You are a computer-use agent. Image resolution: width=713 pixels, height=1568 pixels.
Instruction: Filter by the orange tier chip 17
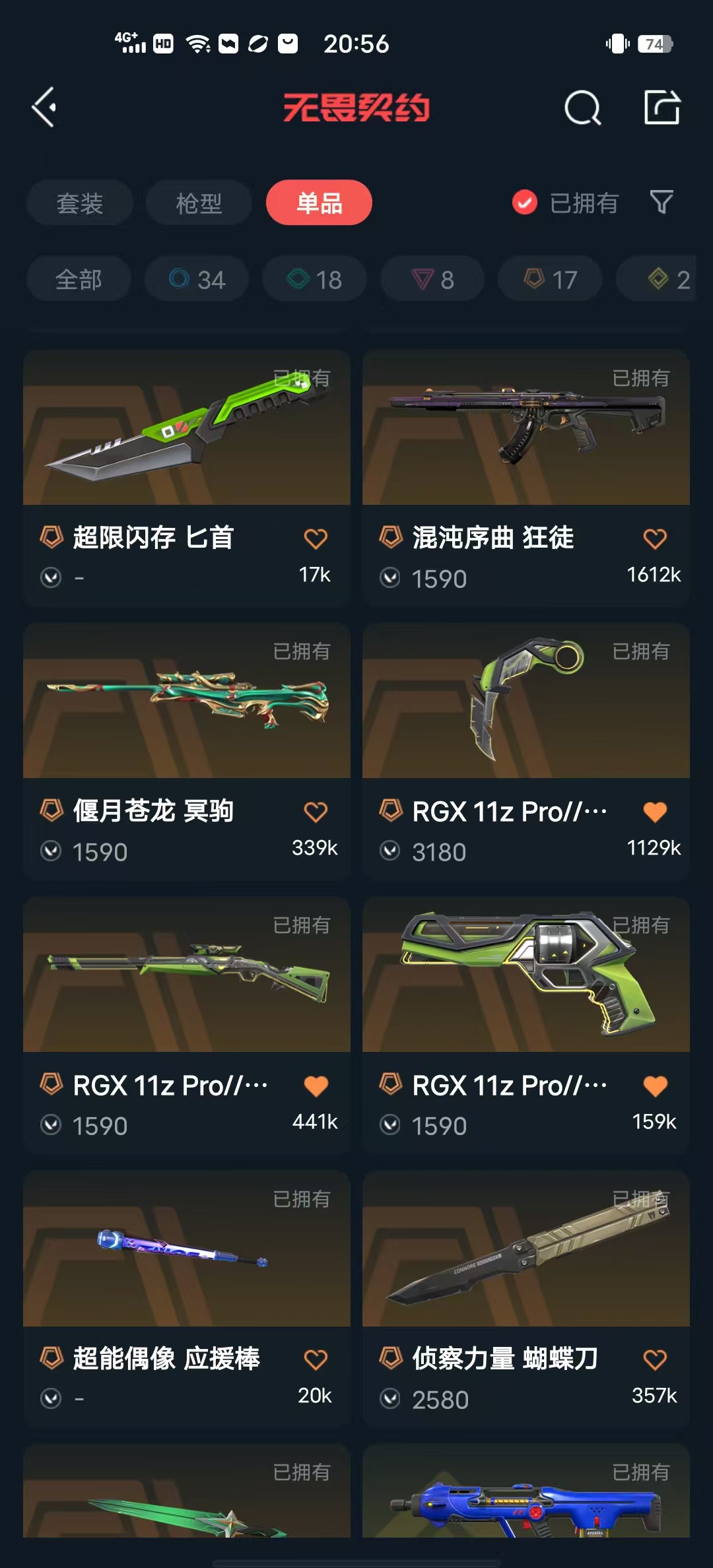pyautogui.click(x=550, y=279)
